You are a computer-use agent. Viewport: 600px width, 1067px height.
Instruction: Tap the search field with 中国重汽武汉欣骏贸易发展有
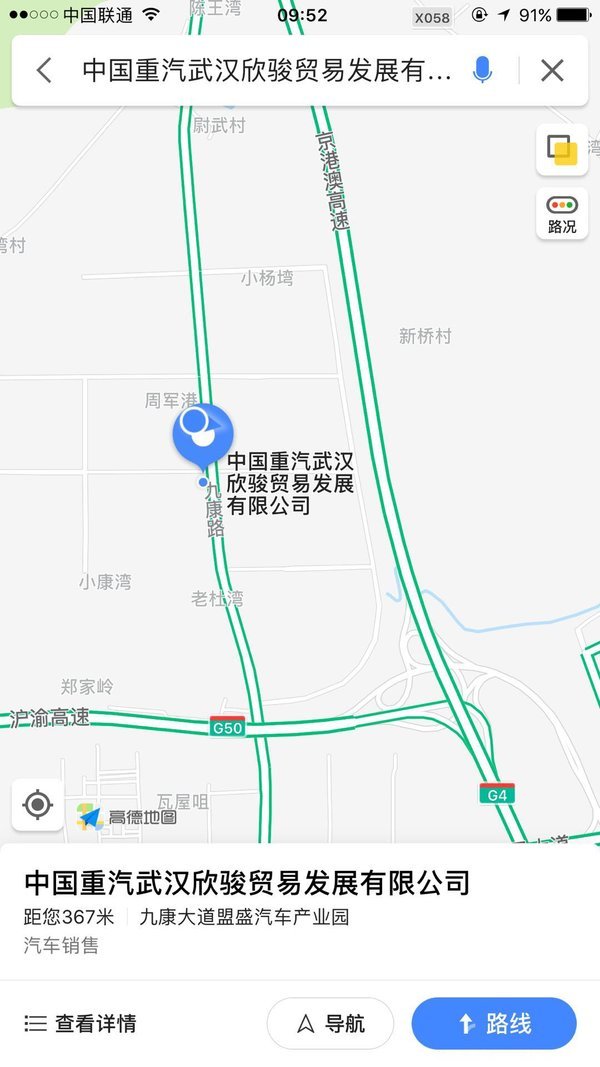coord(267,70)
